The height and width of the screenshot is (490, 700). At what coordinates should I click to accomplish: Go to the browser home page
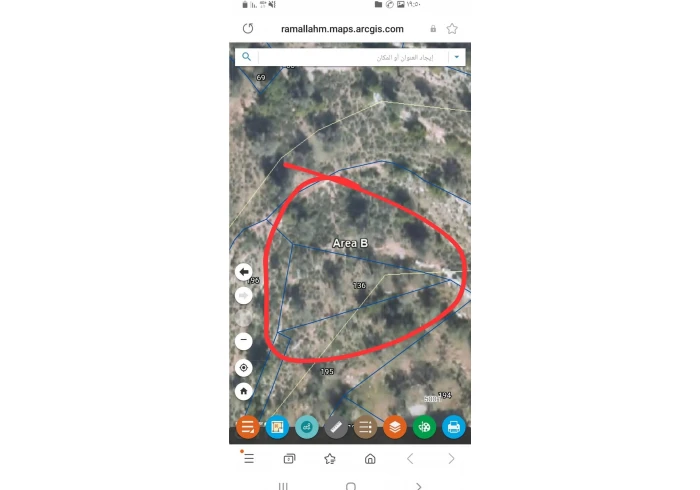click(x=370, y=458)
